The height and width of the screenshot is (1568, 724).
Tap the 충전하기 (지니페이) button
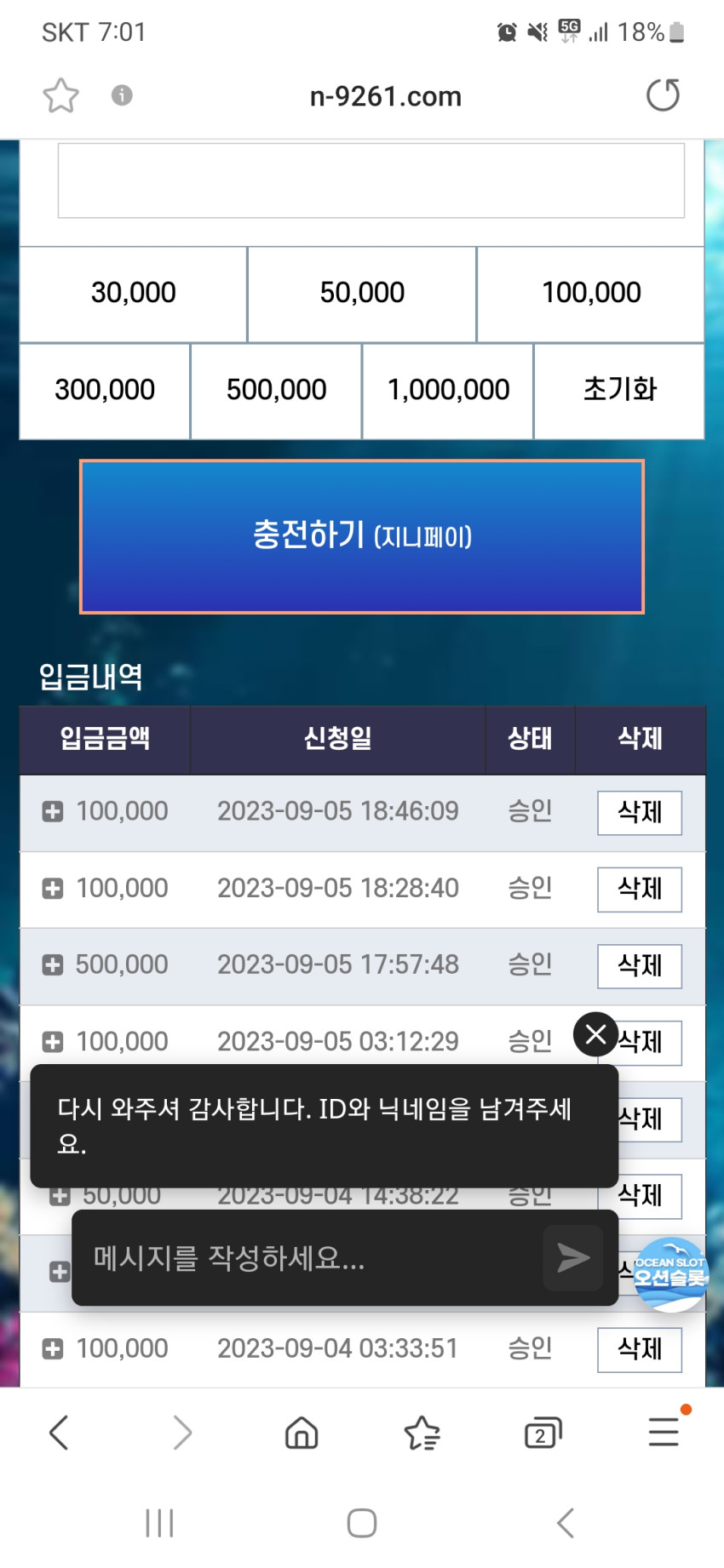click(362, 536)
